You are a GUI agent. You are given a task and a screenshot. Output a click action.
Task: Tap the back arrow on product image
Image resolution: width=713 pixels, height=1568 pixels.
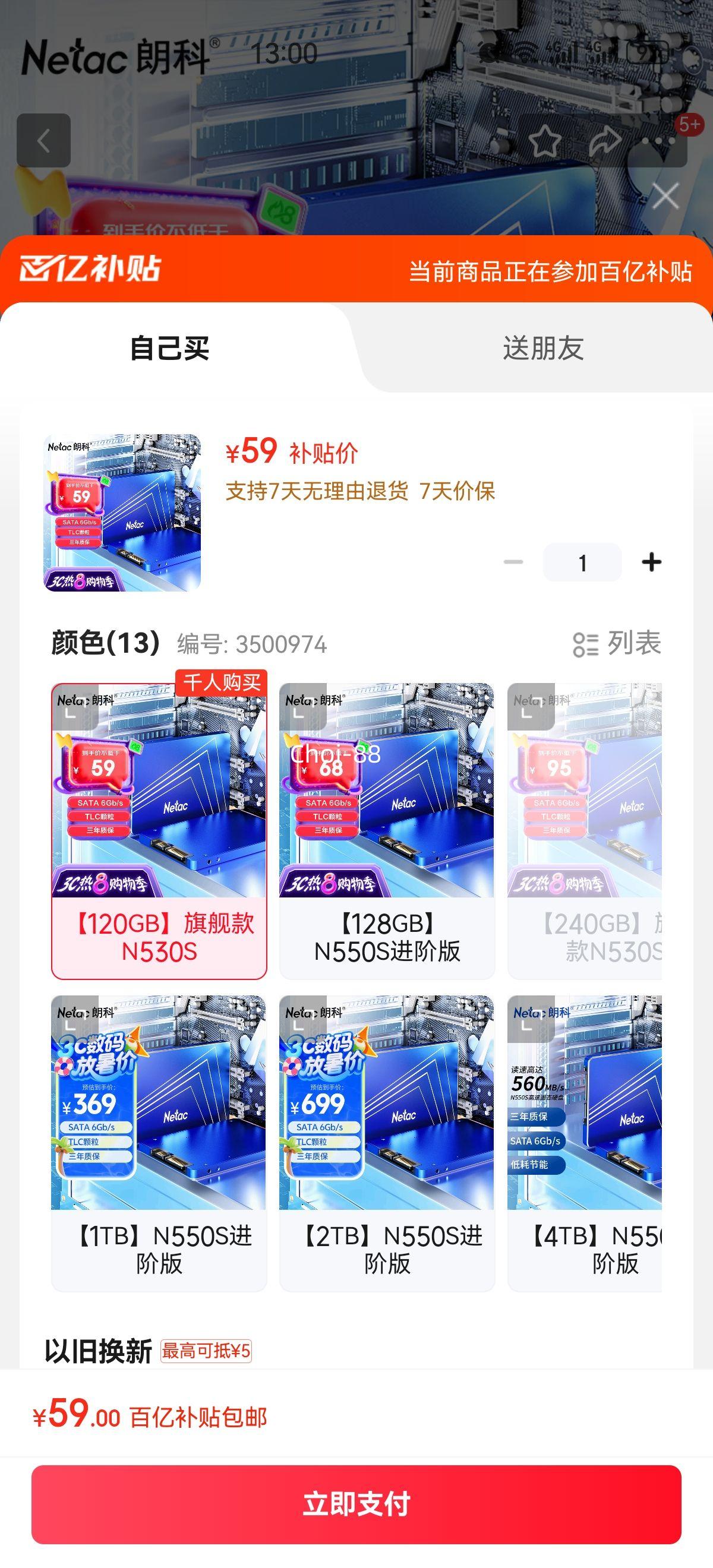[44, 141]
